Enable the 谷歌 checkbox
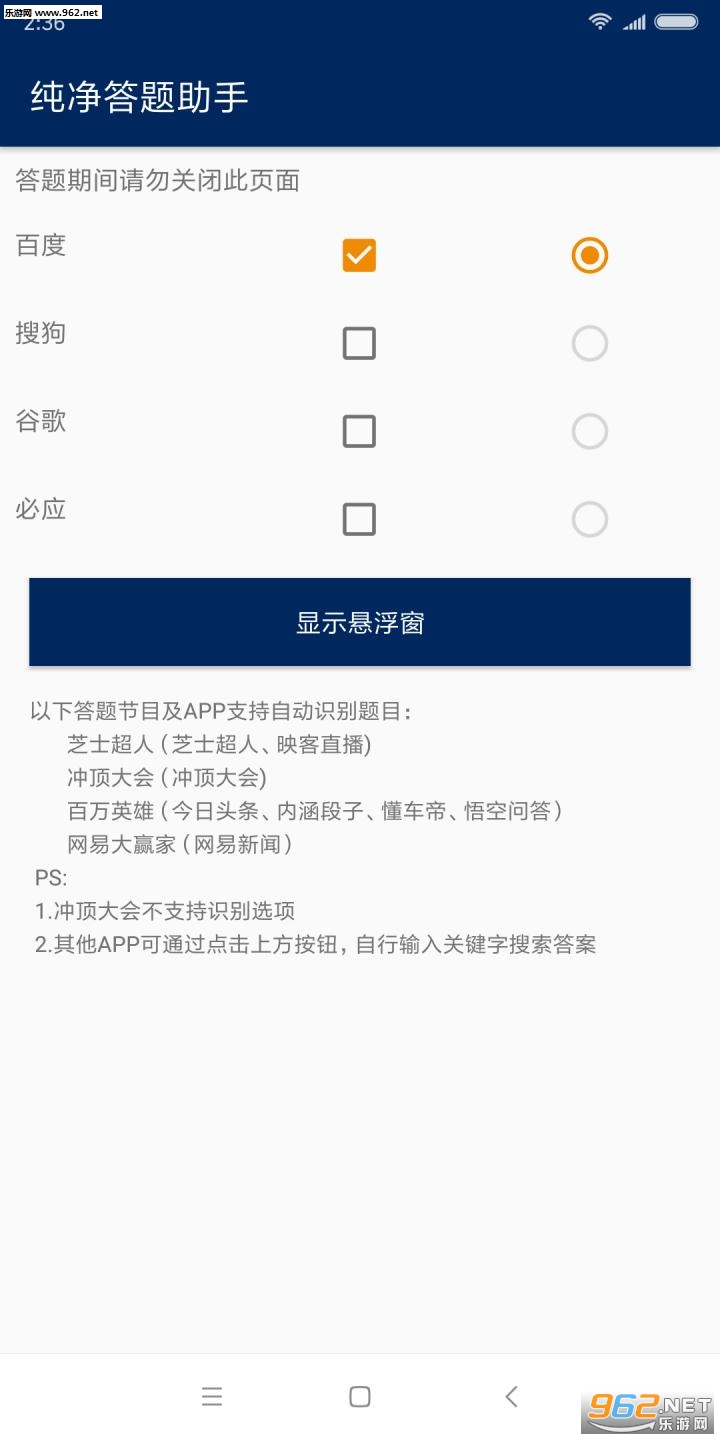The height and width of the screenshot is (1440, 720). [x=359, y=431]
